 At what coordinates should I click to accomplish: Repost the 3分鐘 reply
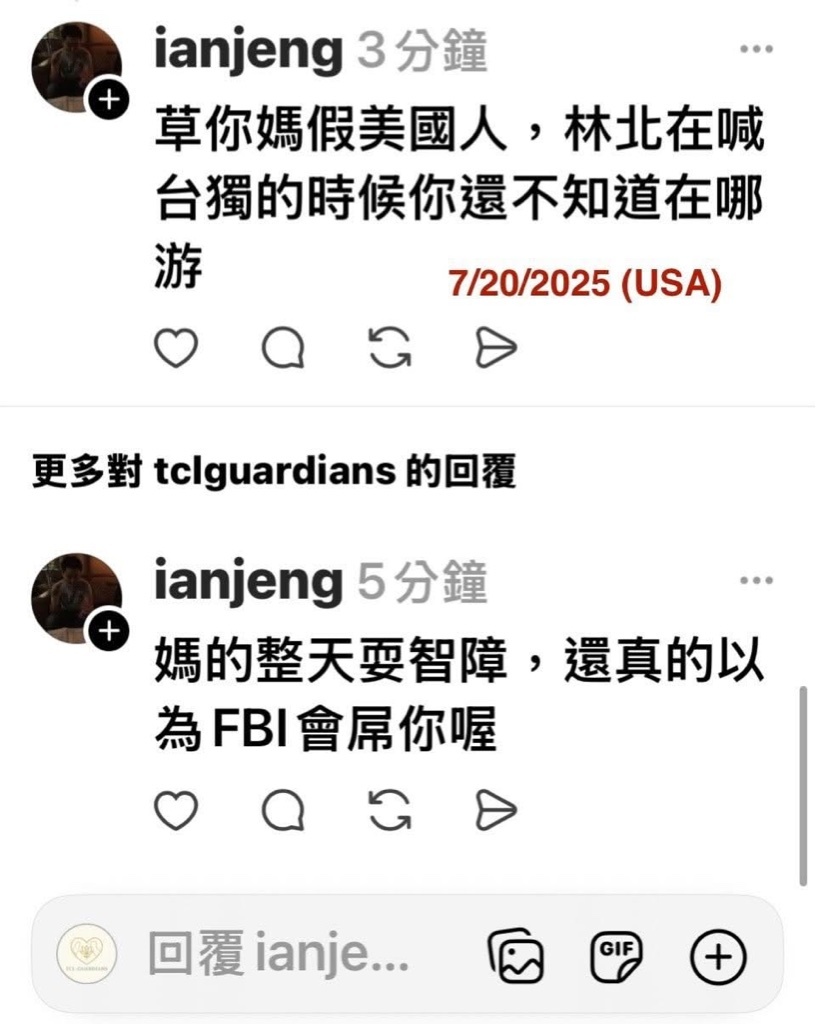(x=389, y=348)
